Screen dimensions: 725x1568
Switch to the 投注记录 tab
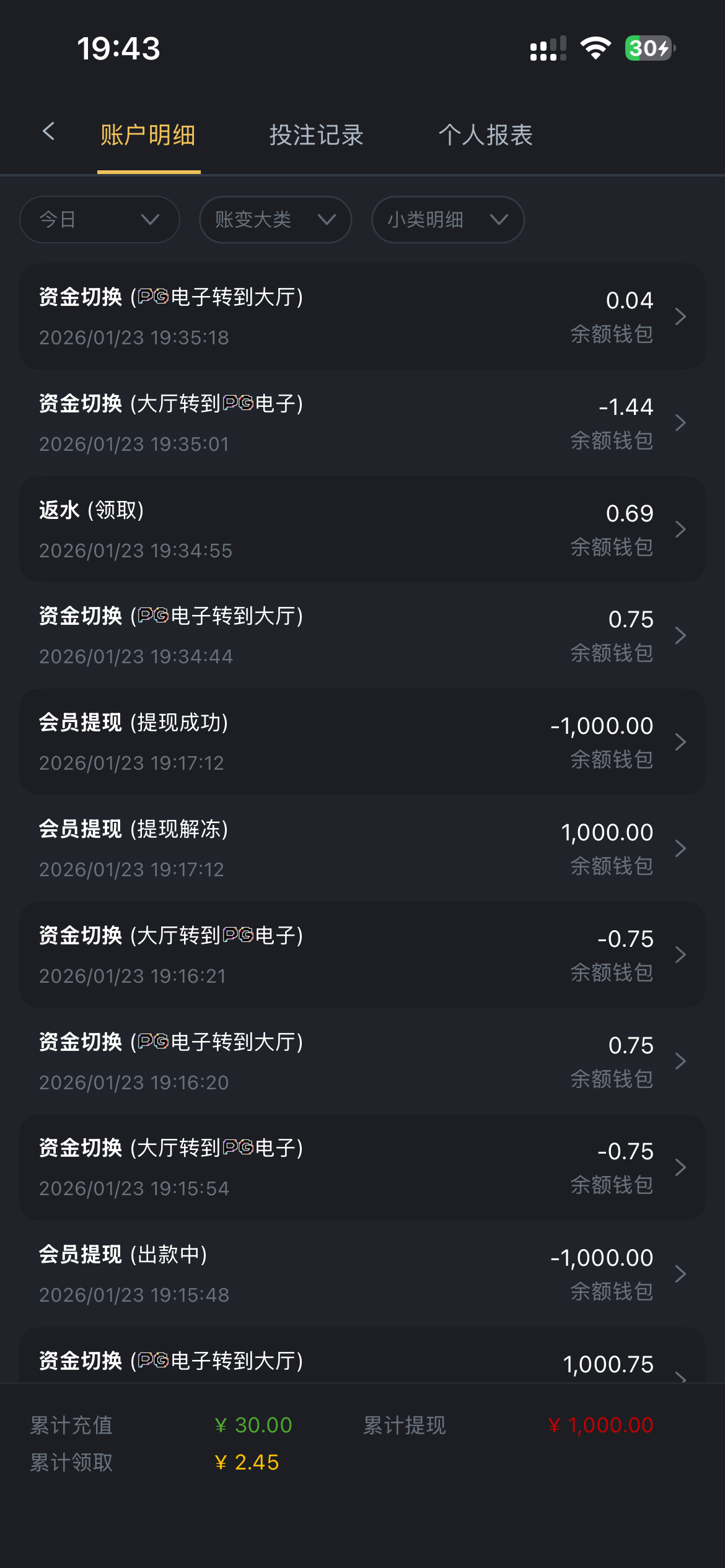click(x=316, y=135)
